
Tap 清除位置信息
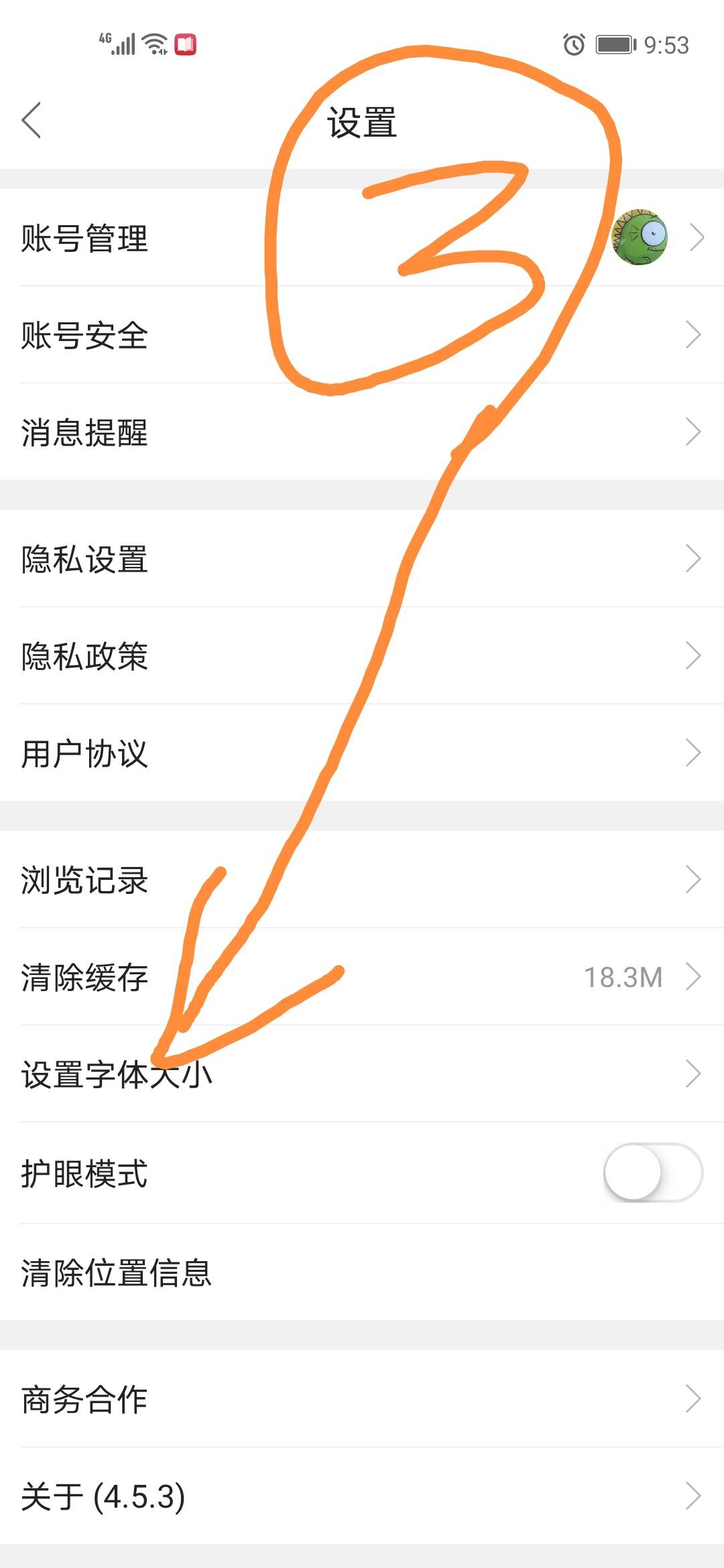pyautogui.click(x=362, y=1272)
